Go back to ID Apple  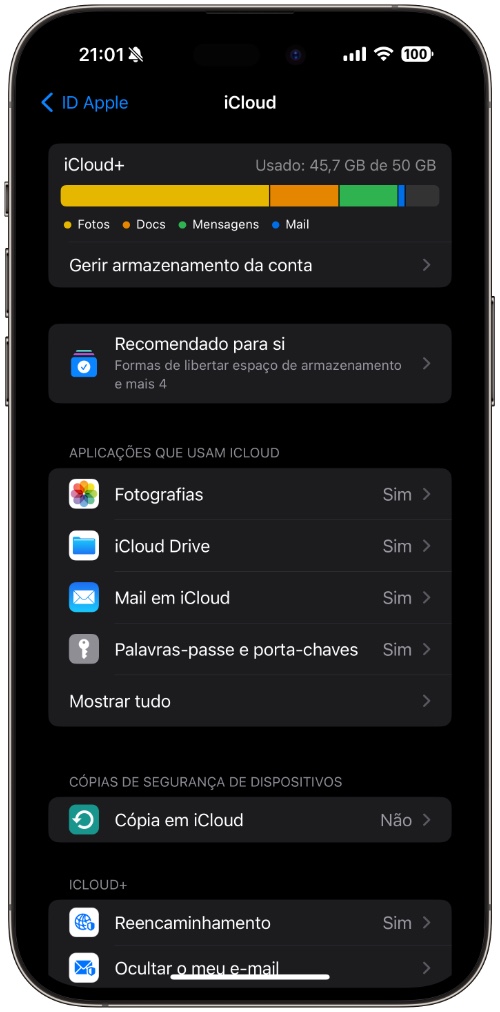pyautogui.click(x=85, y=103)
